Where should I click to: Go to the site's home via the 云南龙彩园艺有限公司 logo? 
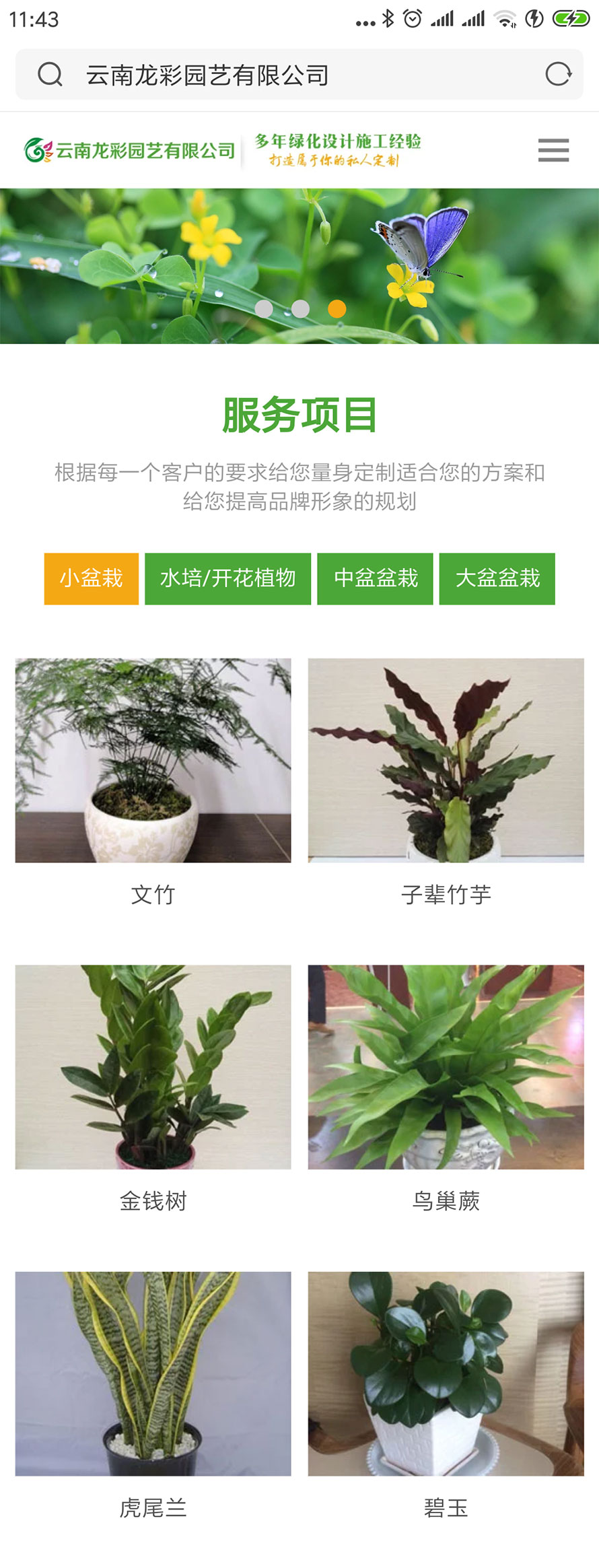pyautogui.click(x=130, y=150)
